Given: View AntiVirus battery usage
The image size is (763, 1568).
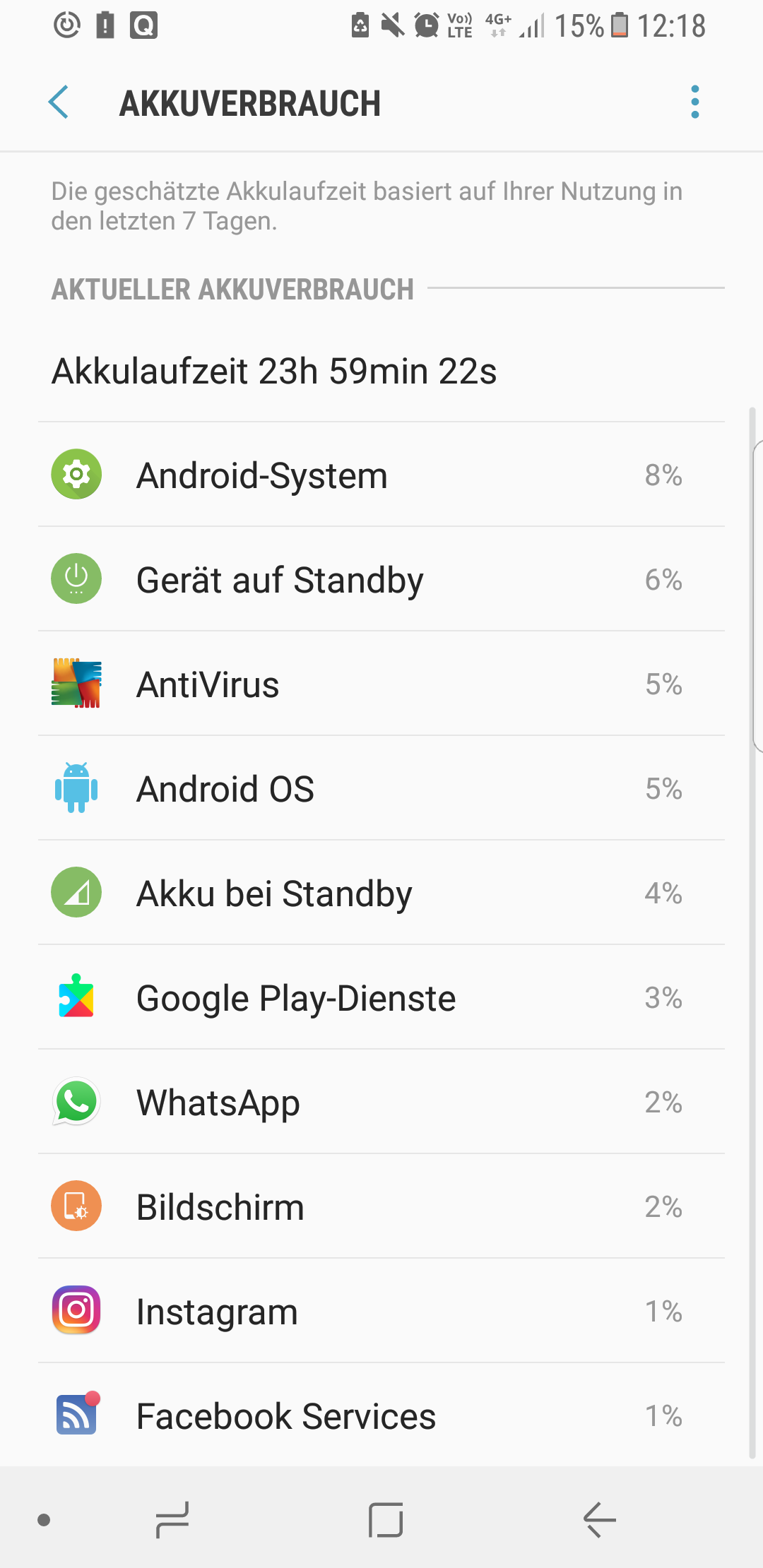Looking at the screenshot, I should [x=381, y=684].
